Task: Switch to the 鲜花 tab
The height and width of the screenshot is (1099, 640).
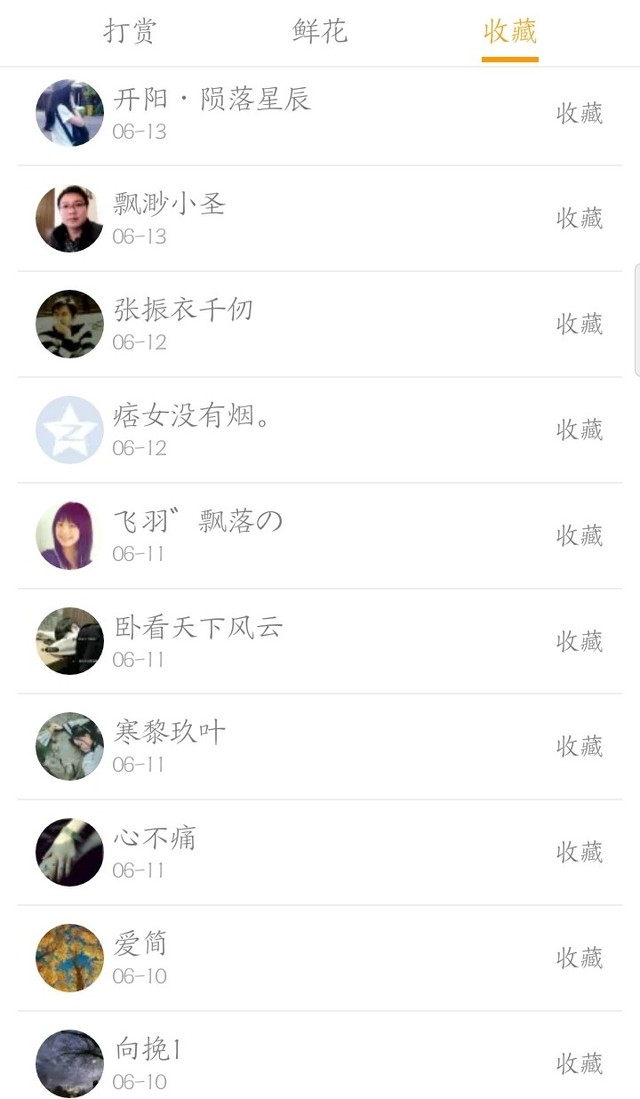Action: 320,32
